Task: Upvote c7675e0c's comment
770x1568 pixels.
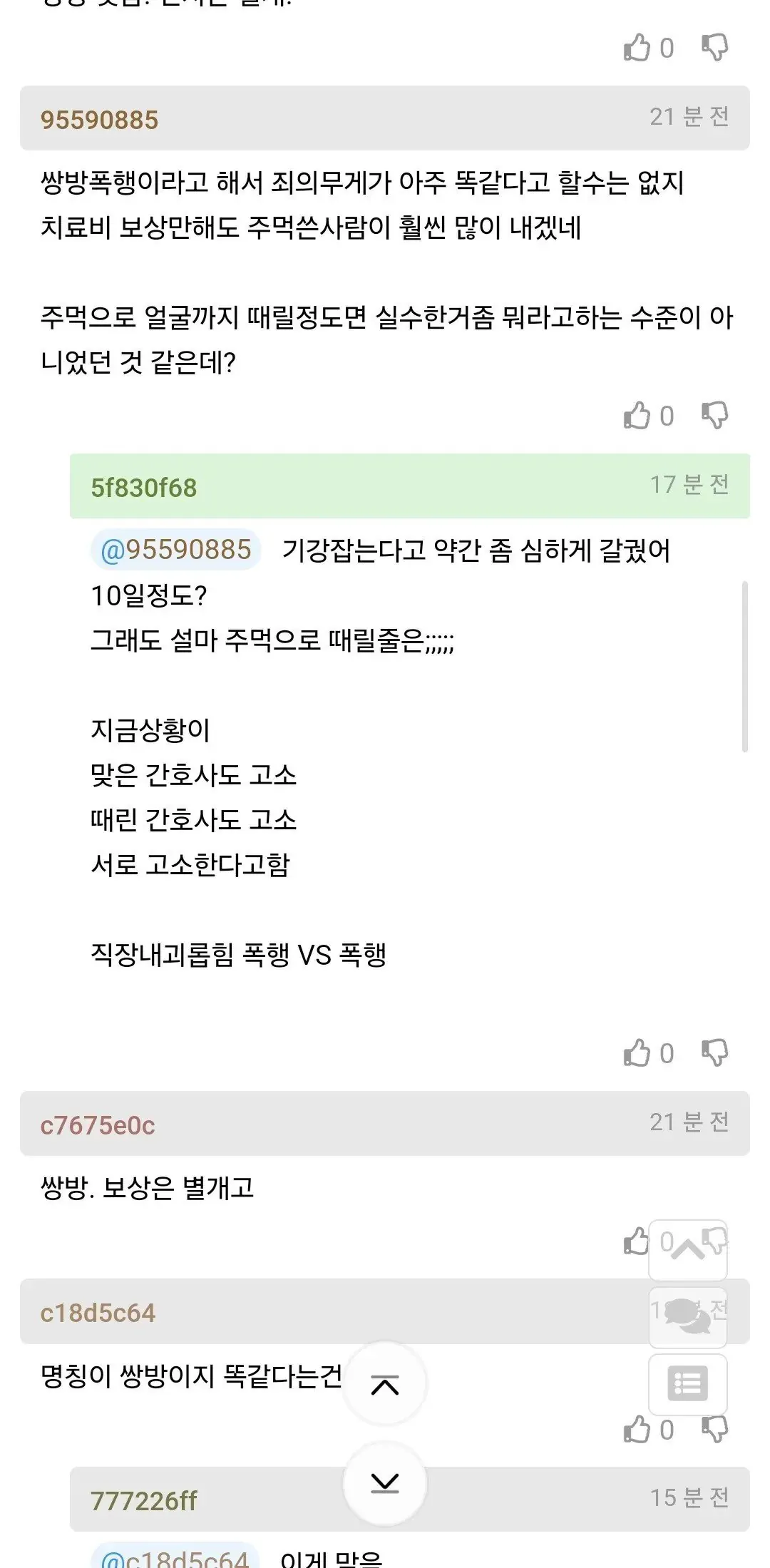Action: 635,1241
